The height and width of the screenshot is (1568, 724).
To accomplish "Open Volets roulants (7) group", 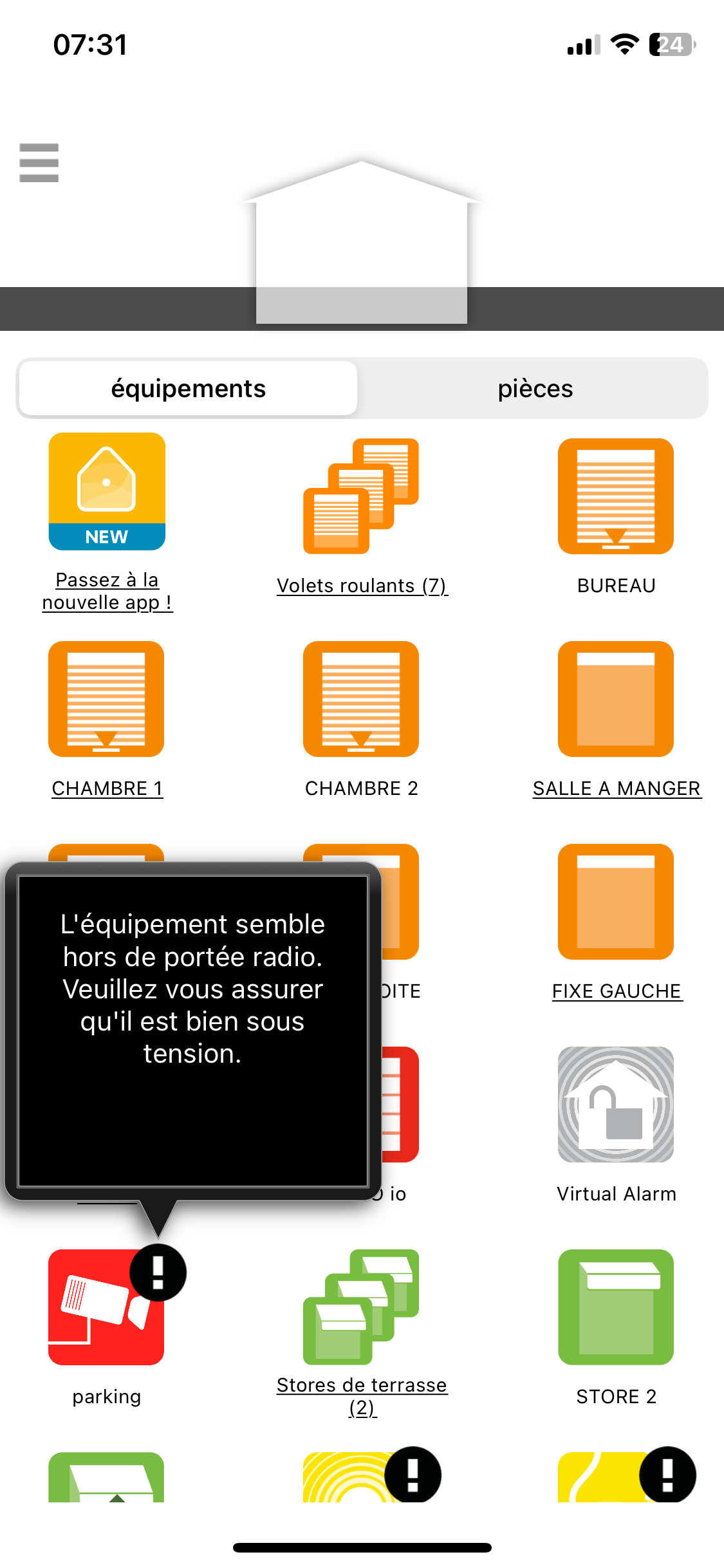I will 361,496.
